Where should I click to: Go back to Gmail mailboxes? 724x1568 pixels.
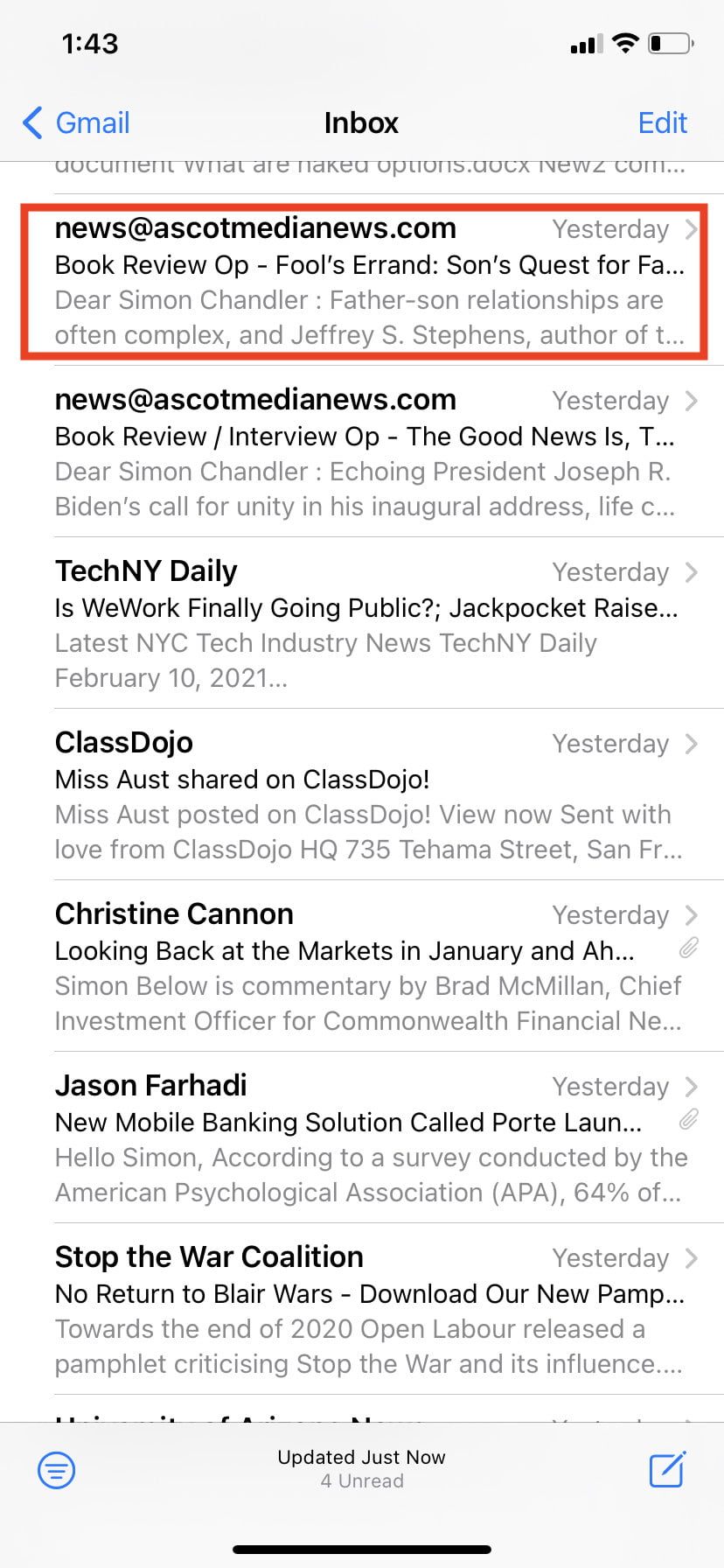pyautogui.click(x=77, y=122)
